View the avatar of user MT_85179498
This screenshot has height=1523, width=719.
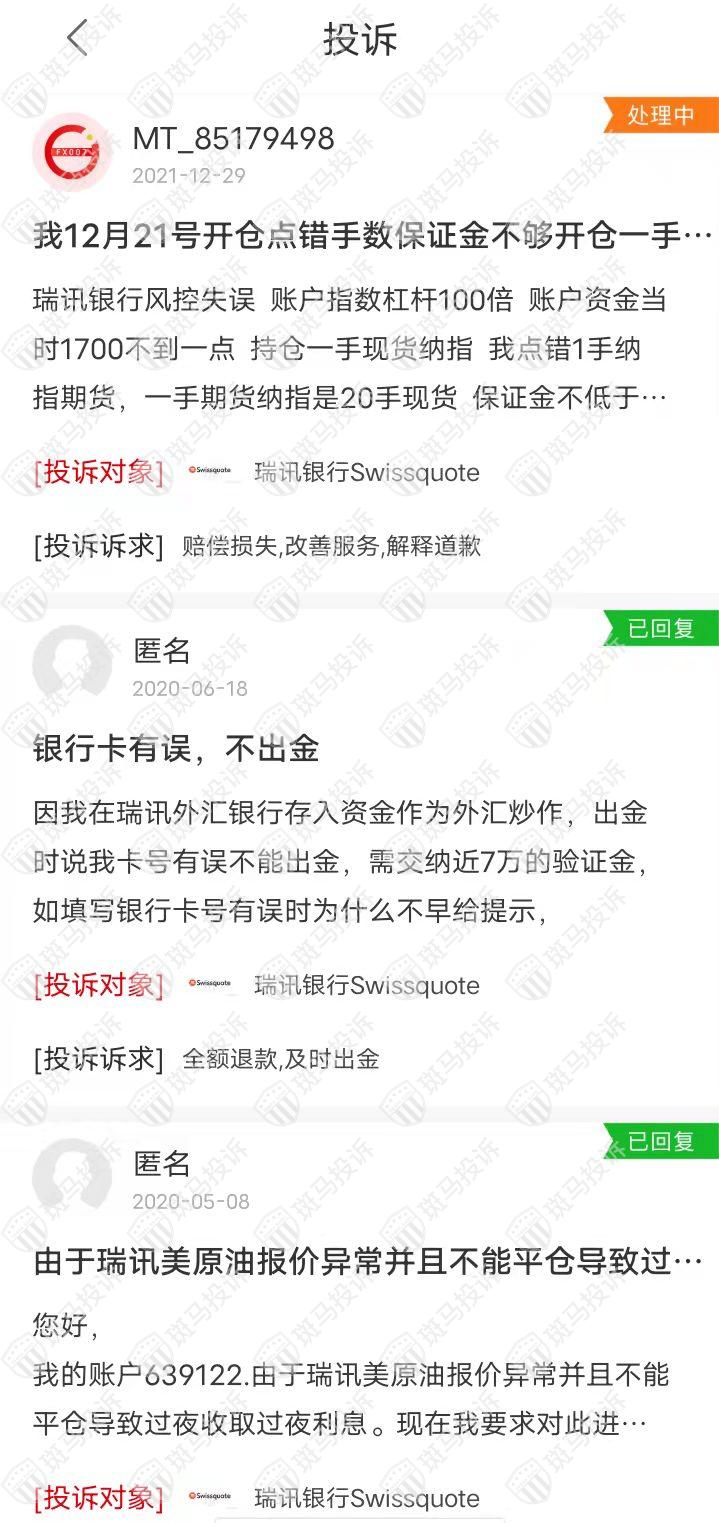click(71, 153)
